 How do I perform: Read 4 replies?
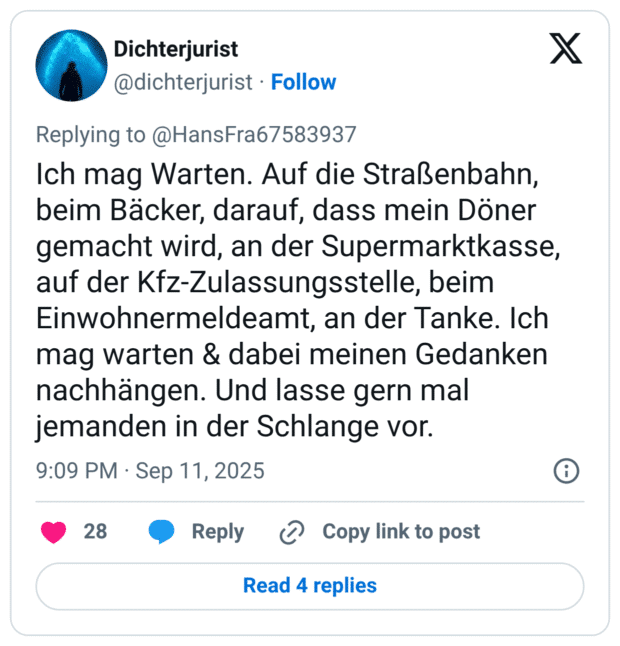coord(310,586)
